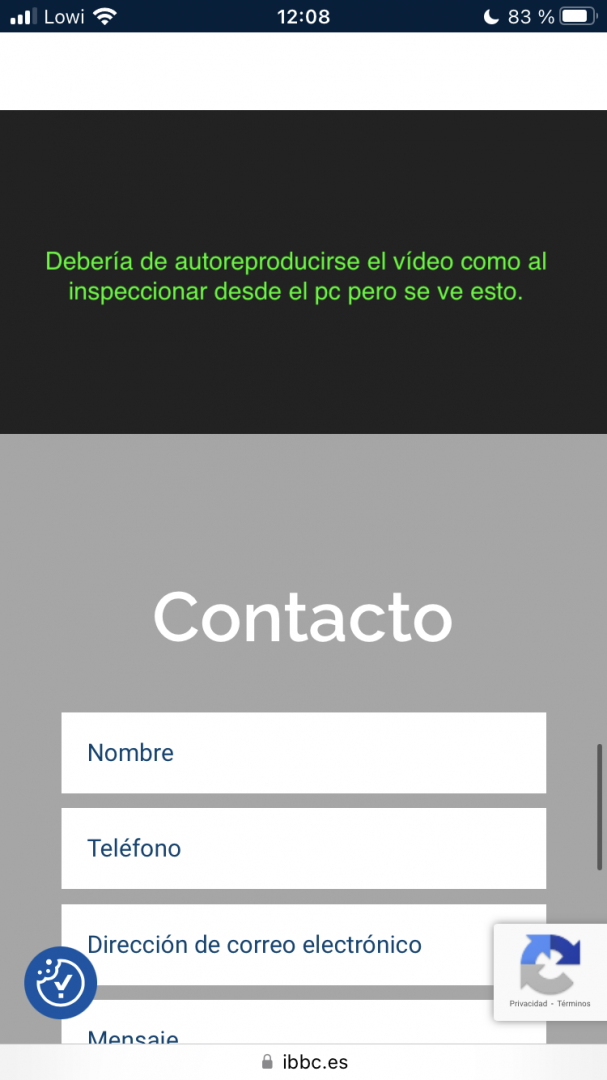The width and height of the screenshot is (607, 1080).
Task: Tap the Nombre text field
Action: pos(303,753)
